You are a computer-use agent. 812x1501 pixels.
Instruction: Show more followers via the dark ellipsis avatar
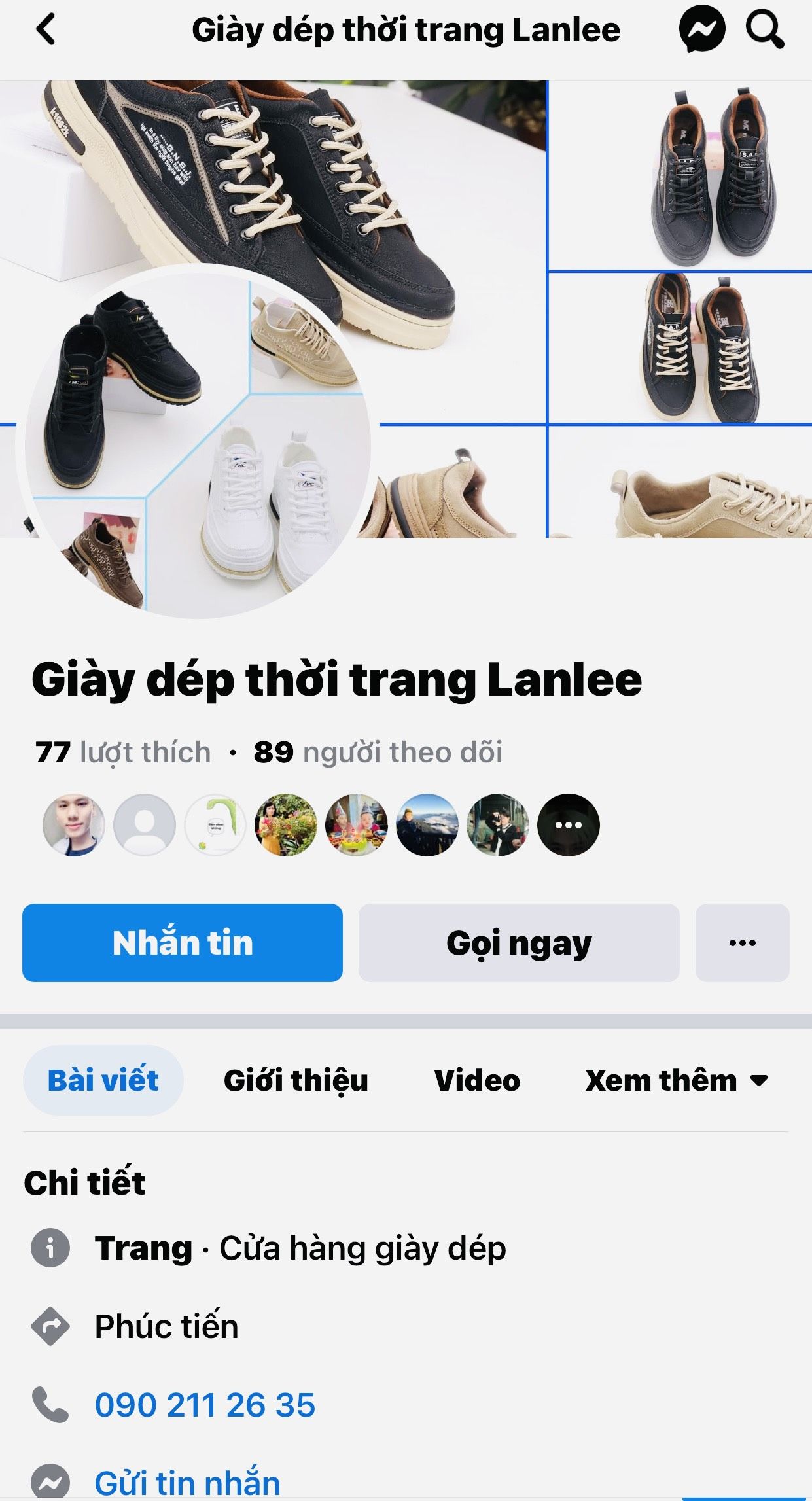coord(568,825)
